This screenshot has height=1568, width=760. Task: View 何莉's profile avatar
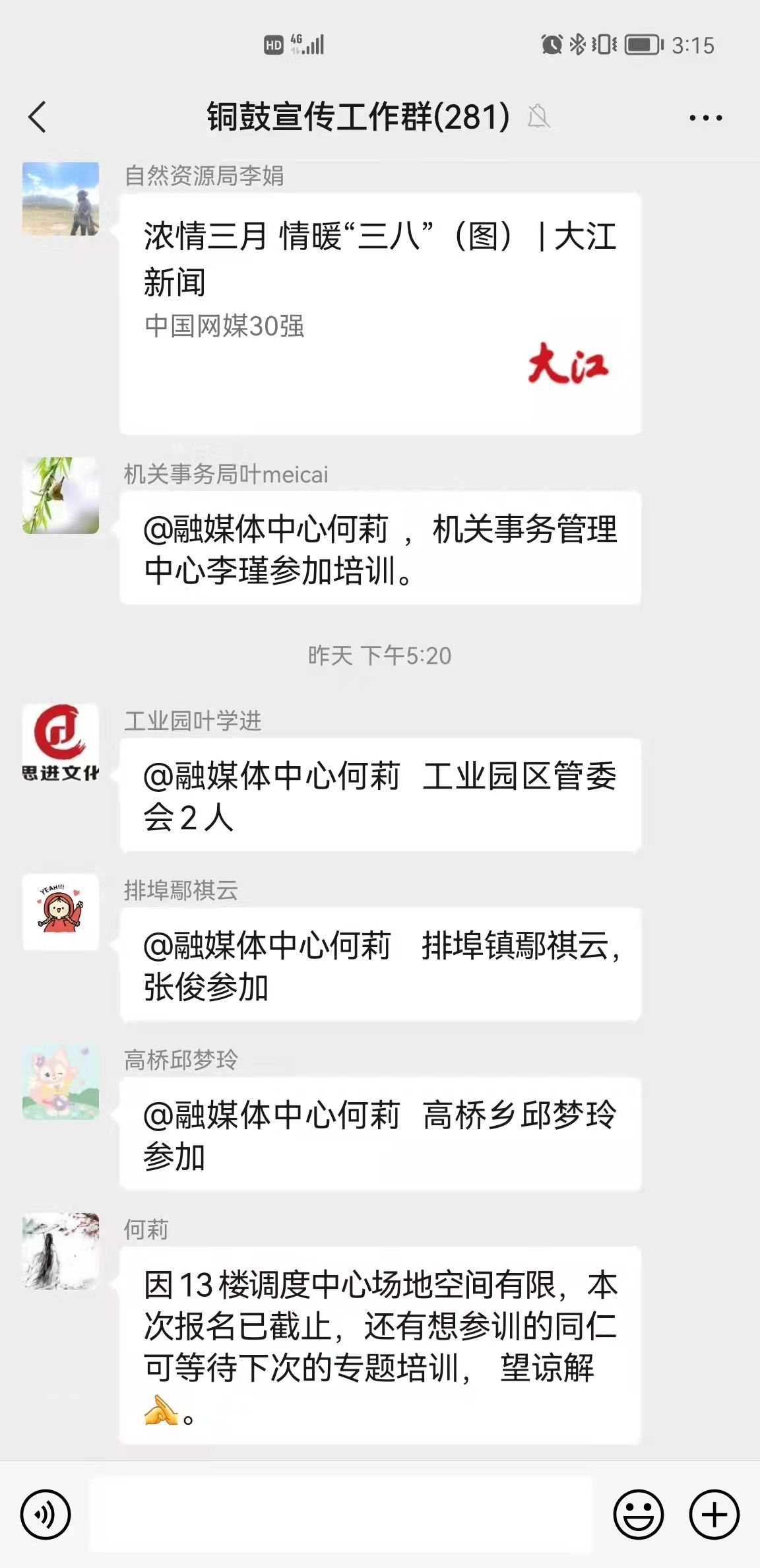(x=61, y=1251)
